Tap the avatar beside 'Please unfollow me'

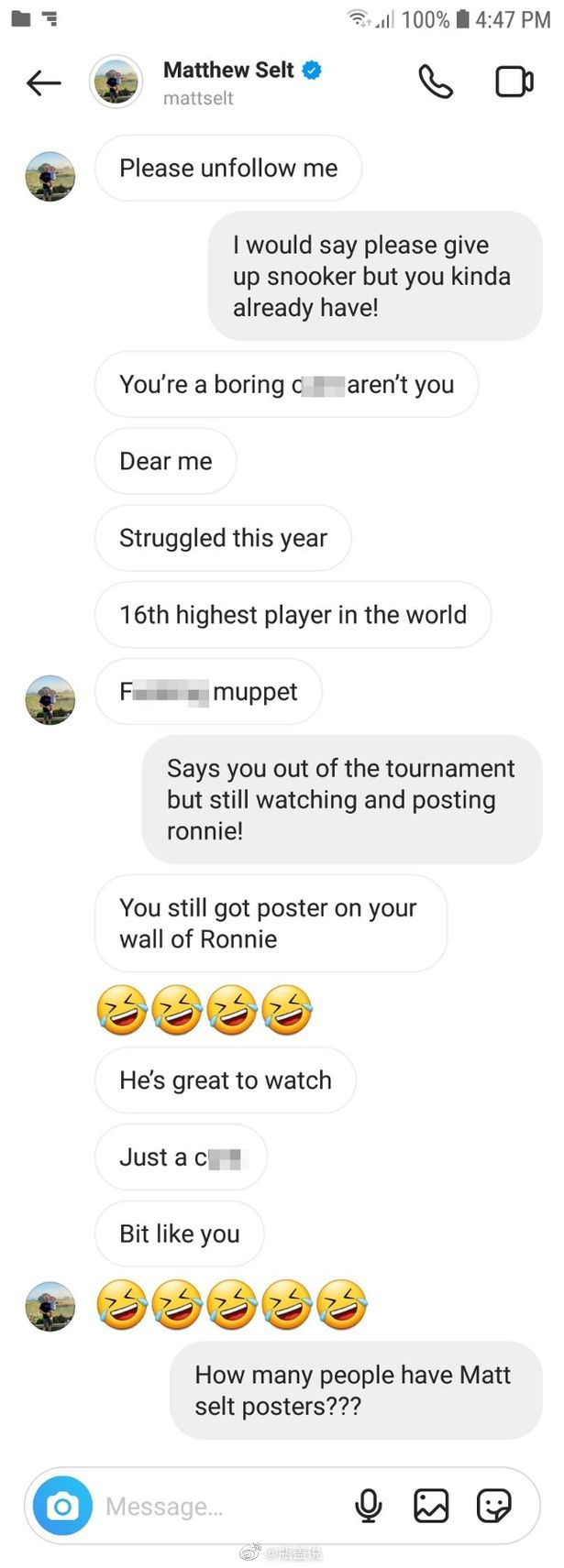[50, 176]
